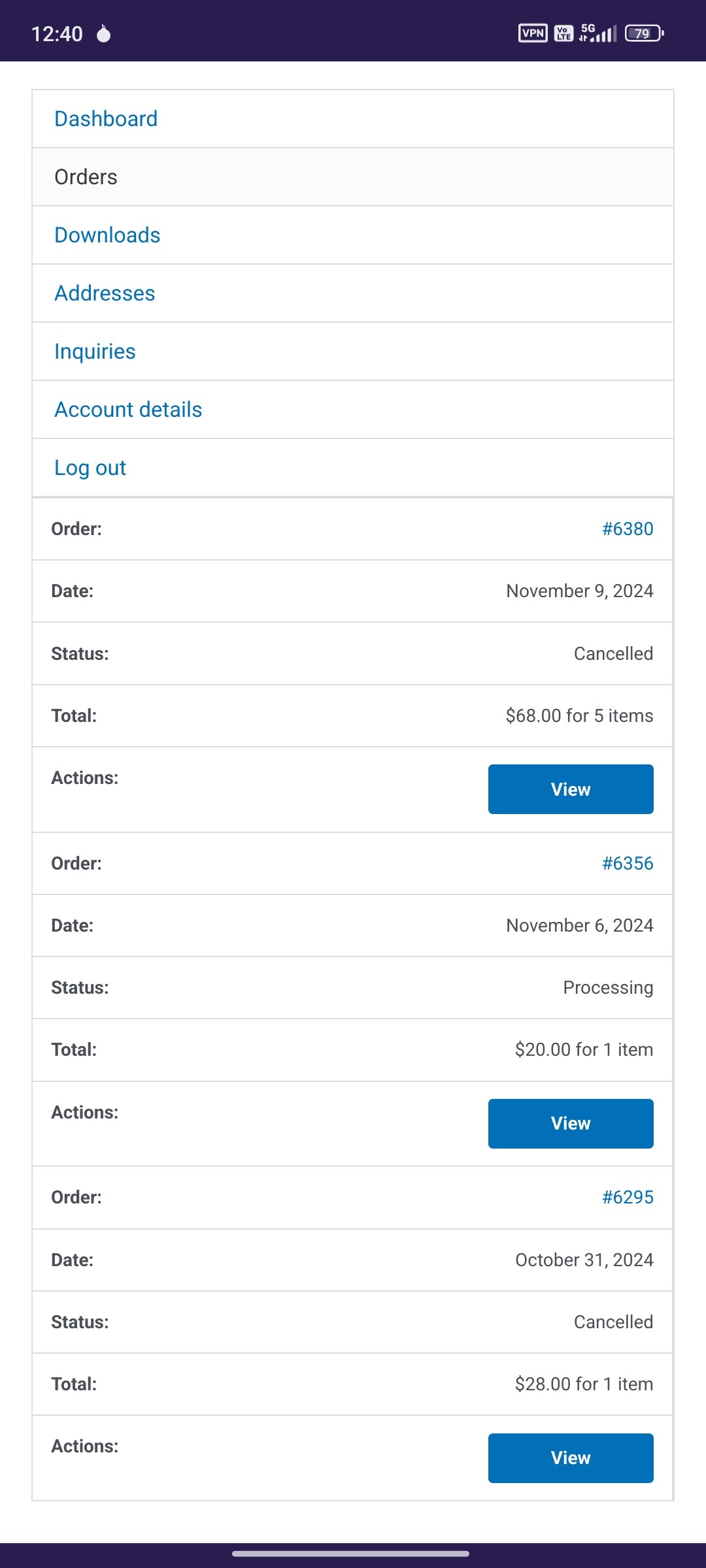Tap Log out
Viewport: 706px width, 1568px height.
coord(90,468)
